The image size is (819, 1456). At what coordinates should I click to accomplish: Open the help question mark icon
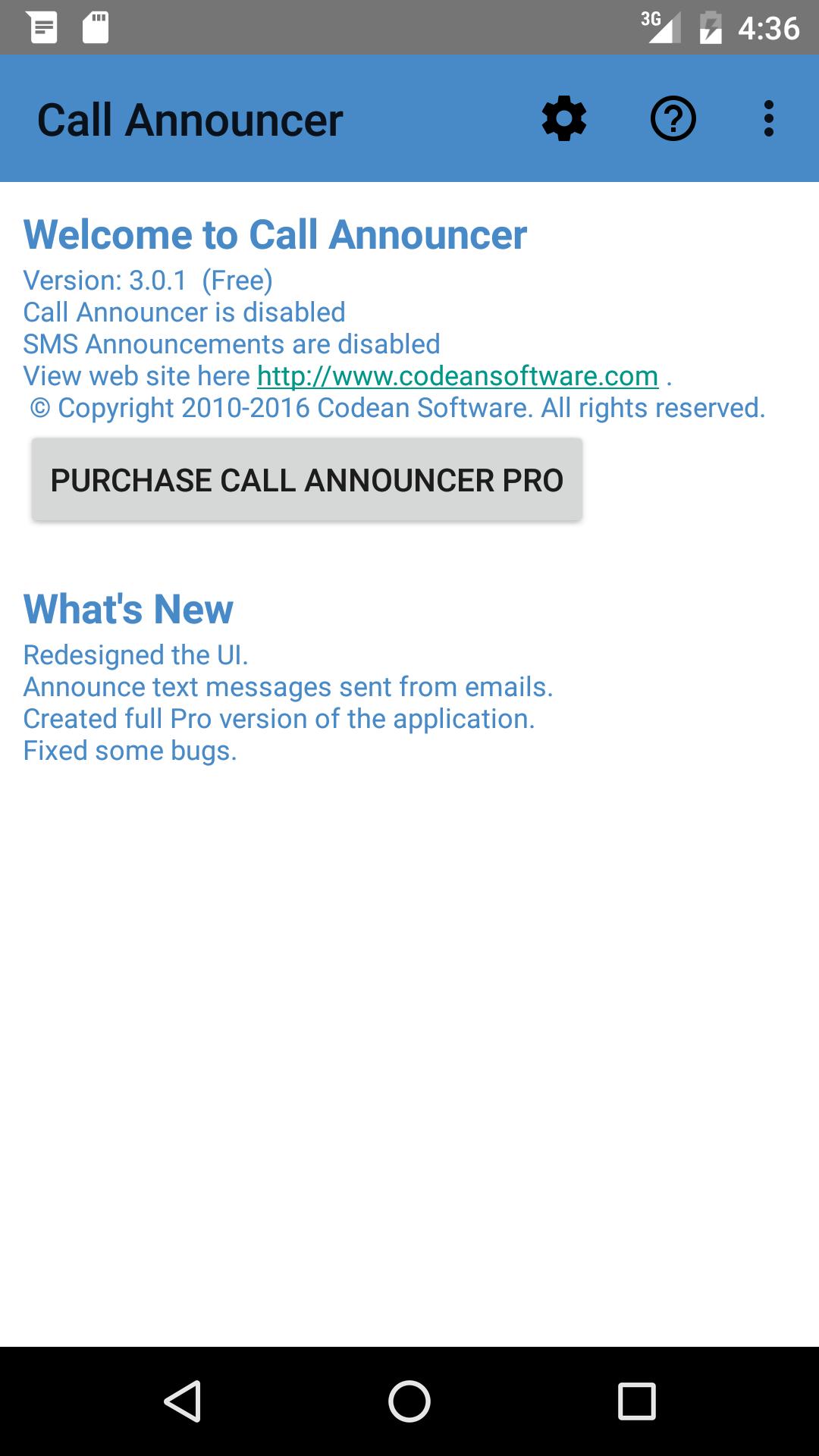click(673, 118)
